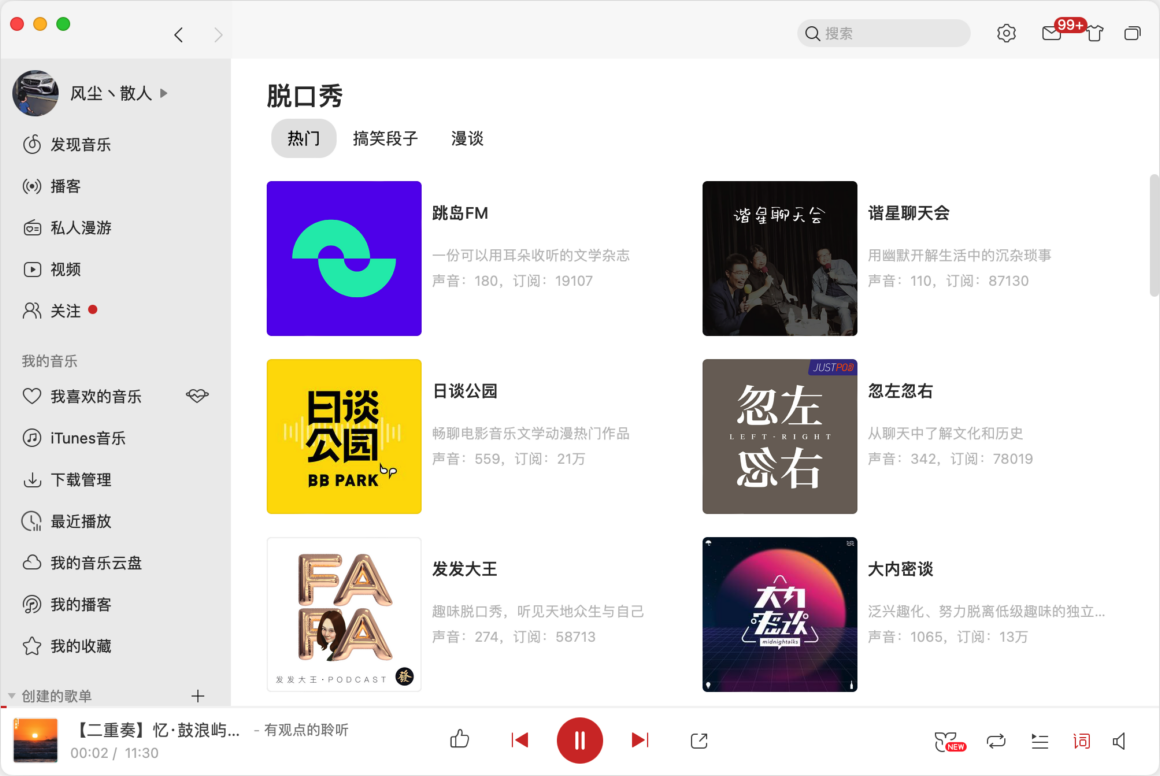
Task: Switch to the 漫谈 tab
Action: pos(467,139)
